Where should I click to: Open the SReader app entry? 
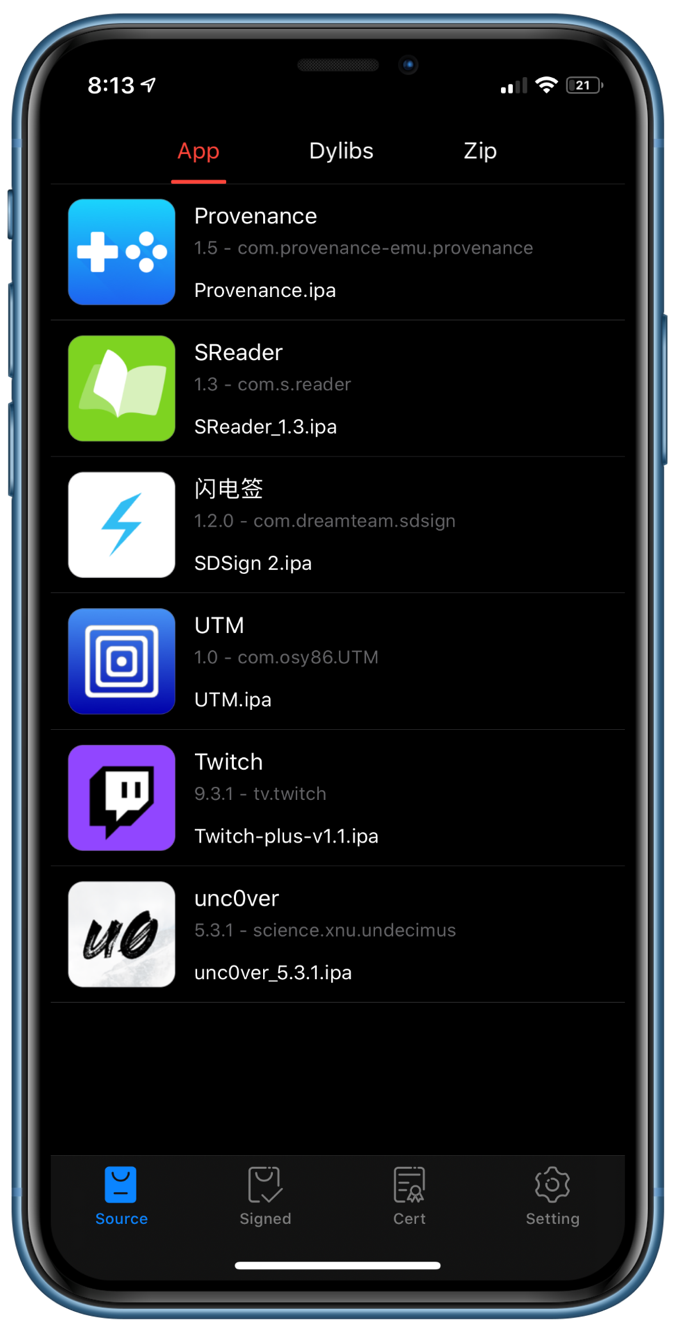pos(338,389)
